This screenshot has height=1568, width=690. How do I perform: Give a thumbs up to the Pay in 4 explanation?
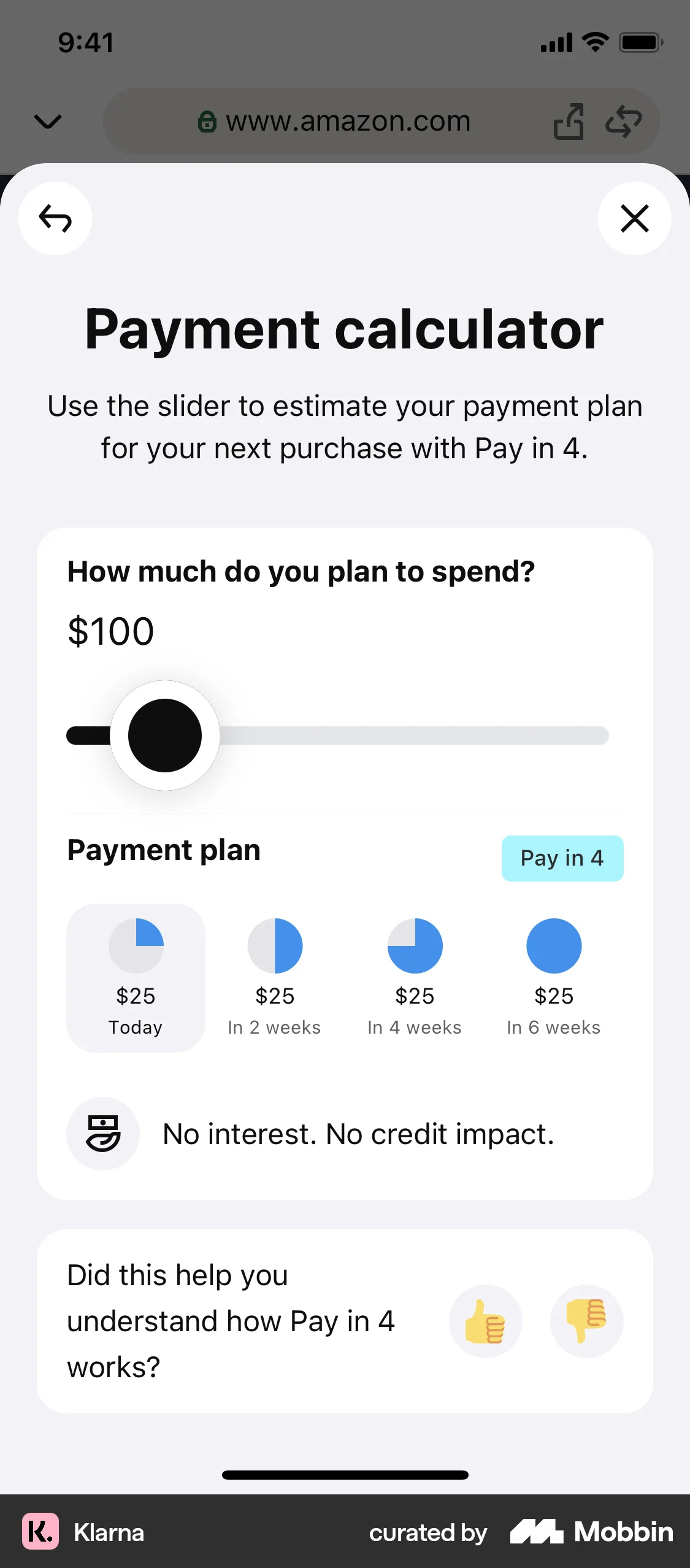click(x=486, y=1321)
